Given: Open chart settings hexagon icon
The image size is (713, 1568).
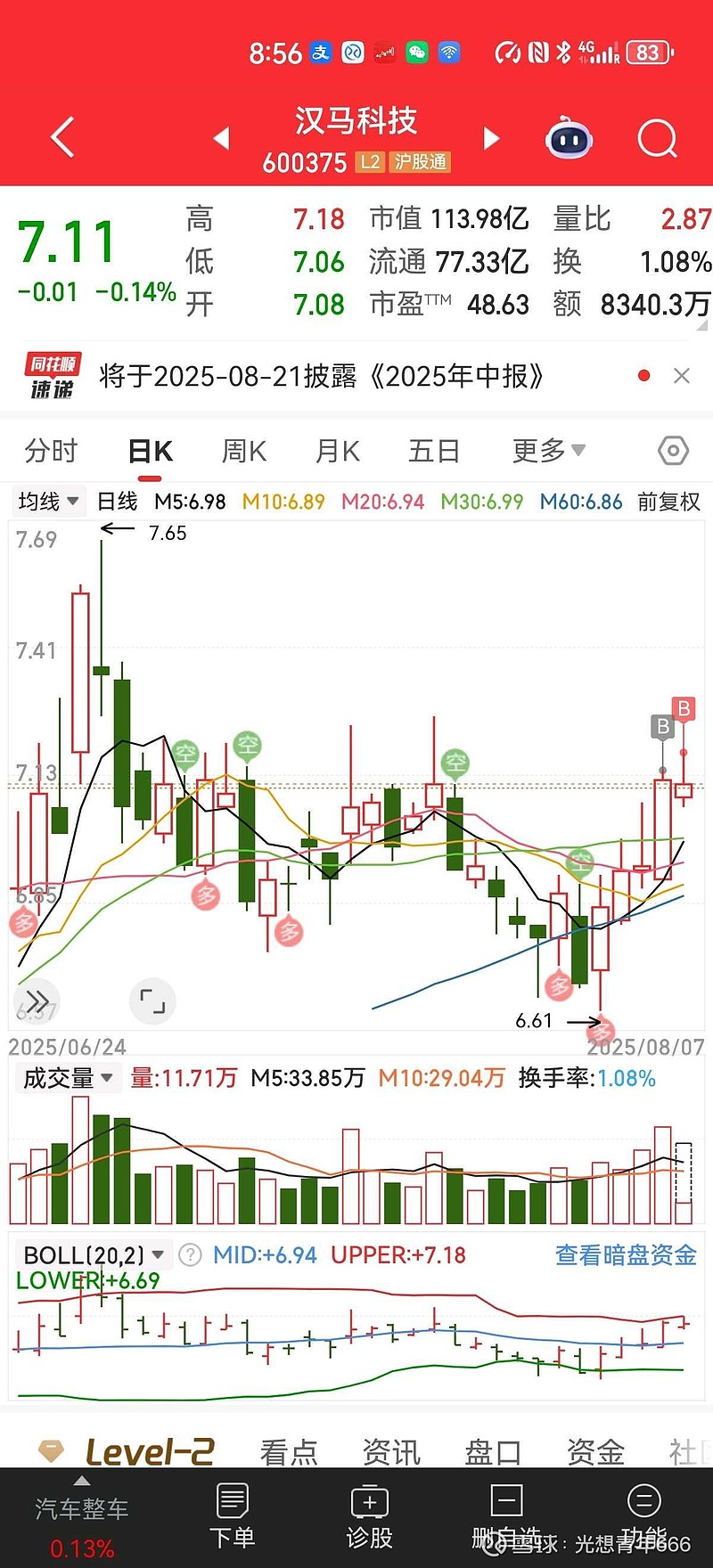Looking at the screenshot, I should click(673, 451).
